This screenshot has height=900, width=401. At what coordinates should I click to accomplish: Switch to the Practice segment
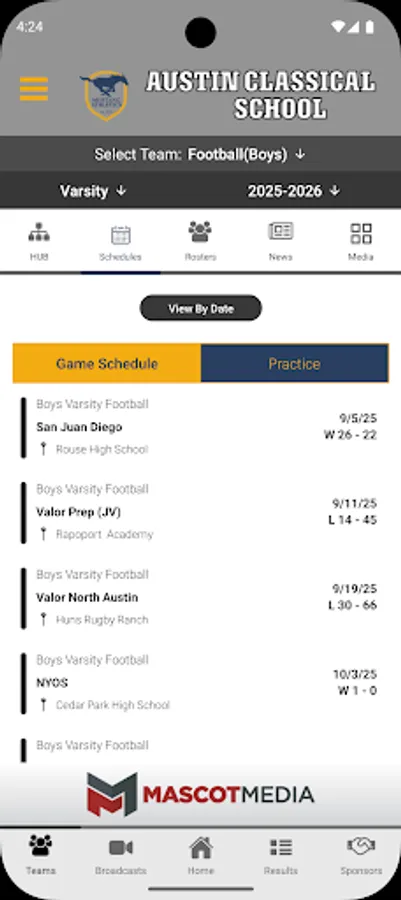tap(294, 363)
